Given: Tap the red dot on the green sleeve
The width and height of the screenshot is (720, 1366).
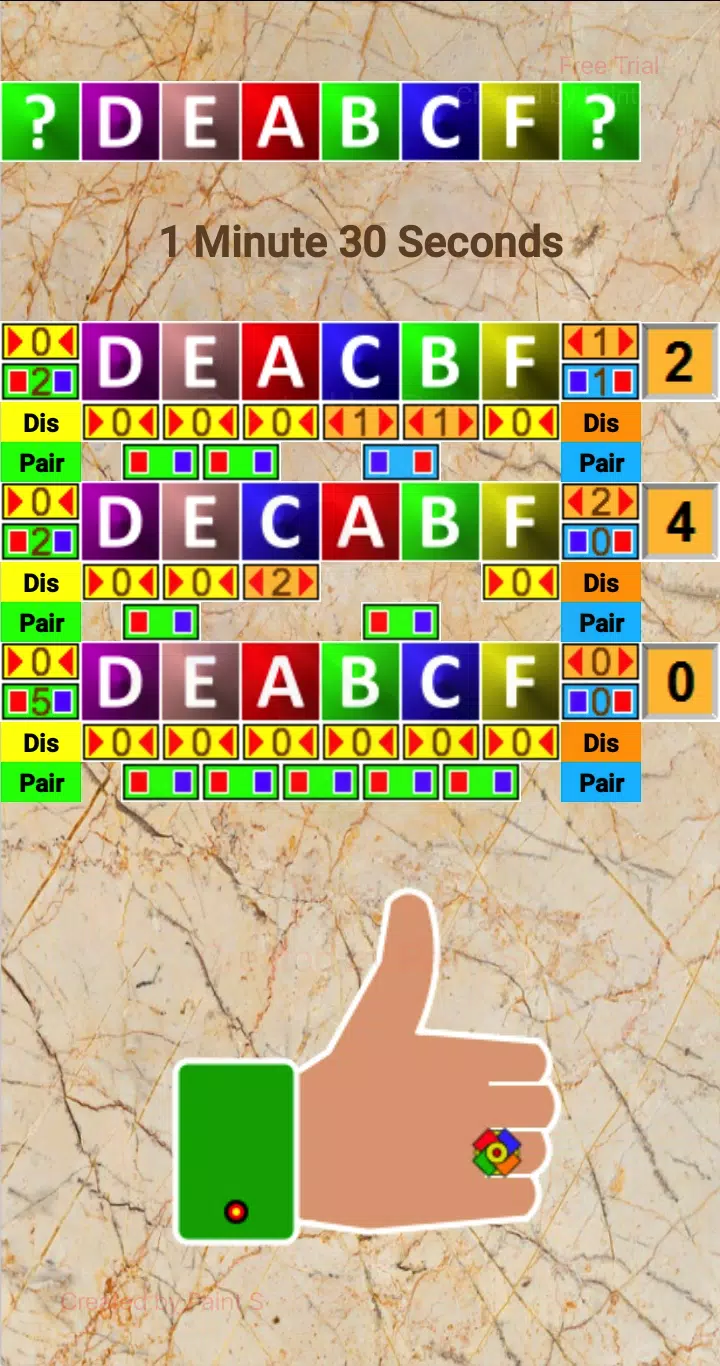Looking at the screenshot, I should (x=236, y=1211).
